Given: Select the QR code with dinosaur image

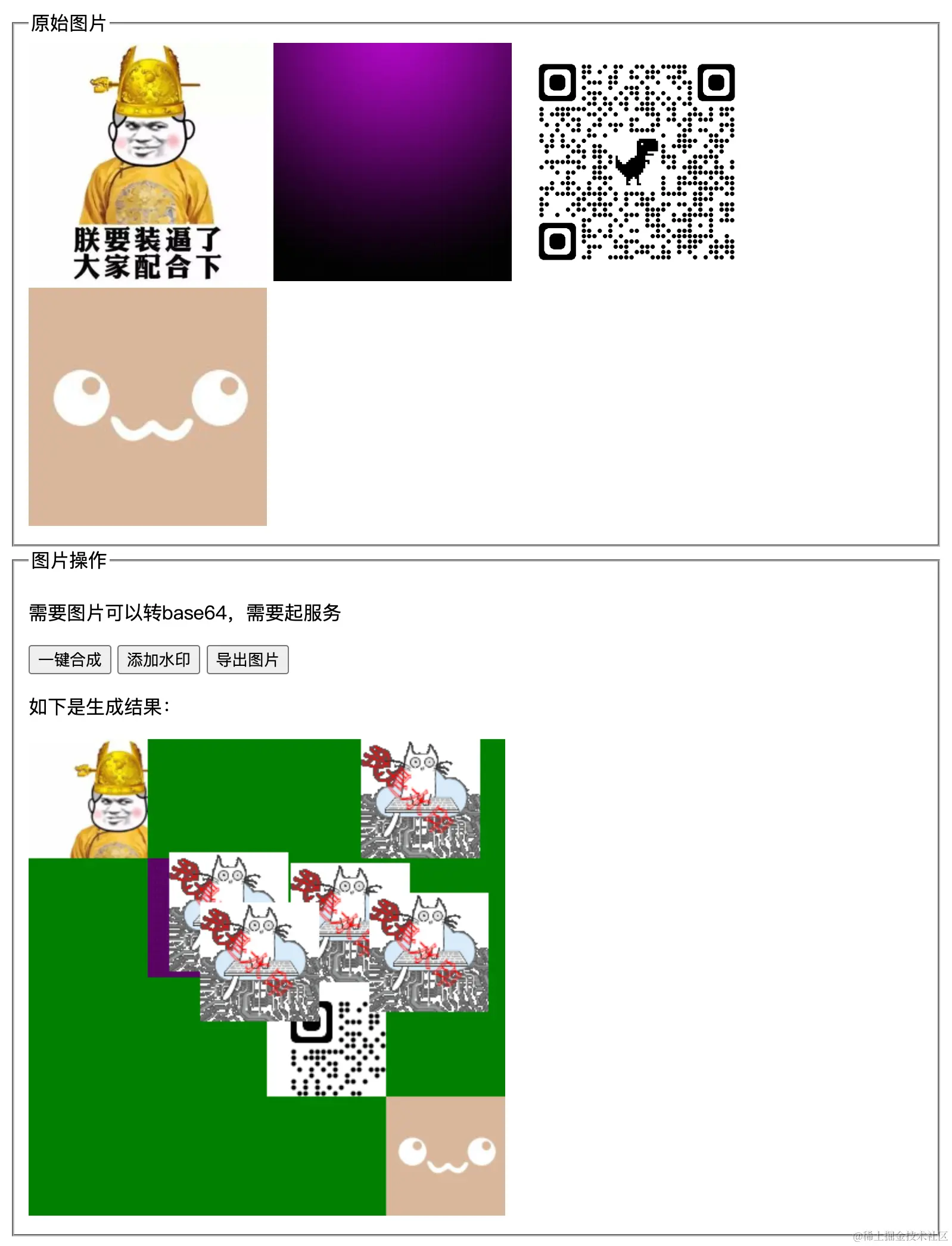Looking at the screenshot, I should [637, 161].
